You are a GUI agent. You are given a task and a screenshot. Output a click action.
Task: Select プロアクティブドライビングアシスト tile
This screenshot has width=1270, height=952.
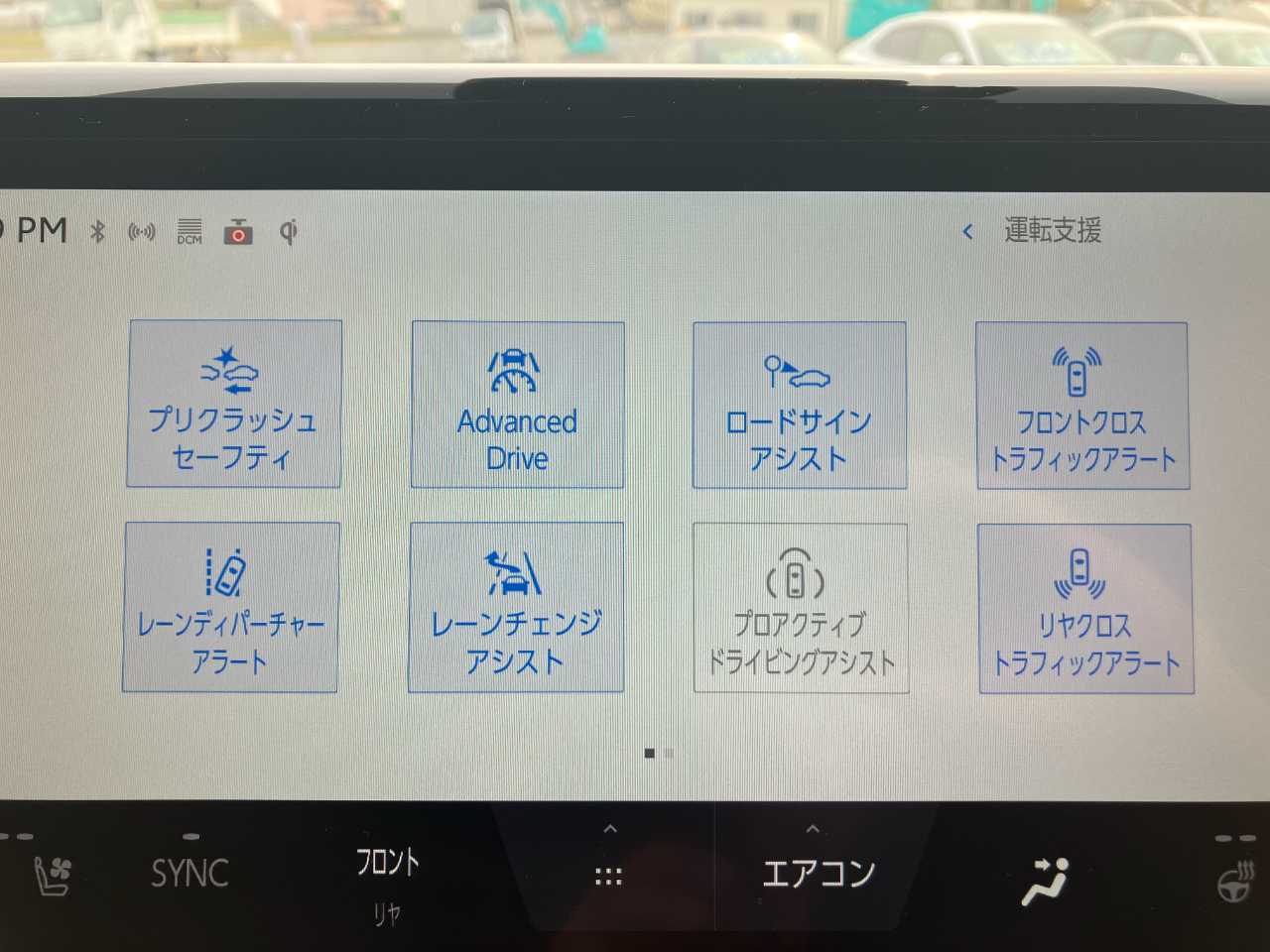[x=800, y=608]
